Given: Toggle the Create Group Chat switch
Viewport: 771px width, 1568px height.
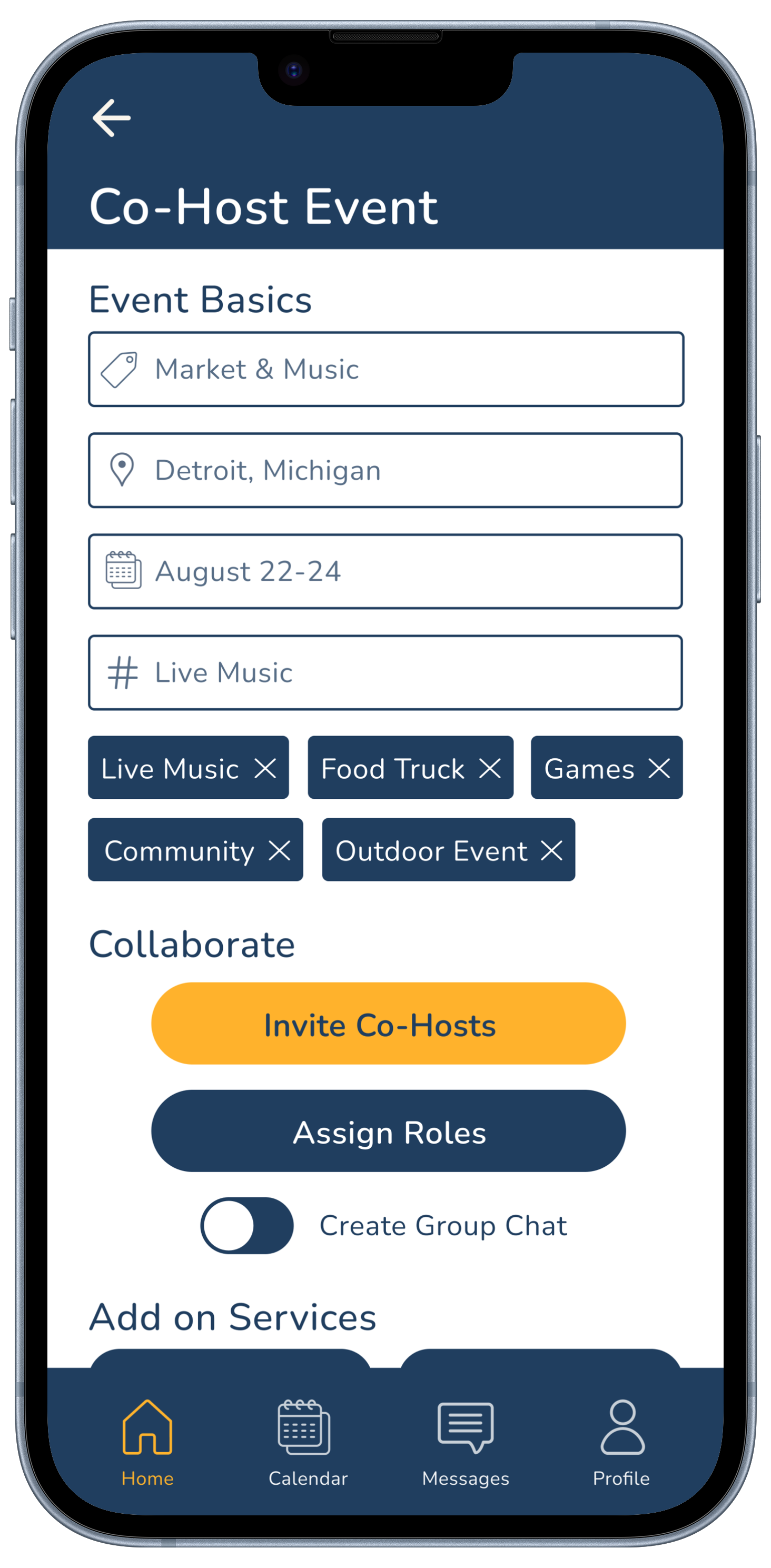Looking at the screenshot, I should tap(246, 1225).
